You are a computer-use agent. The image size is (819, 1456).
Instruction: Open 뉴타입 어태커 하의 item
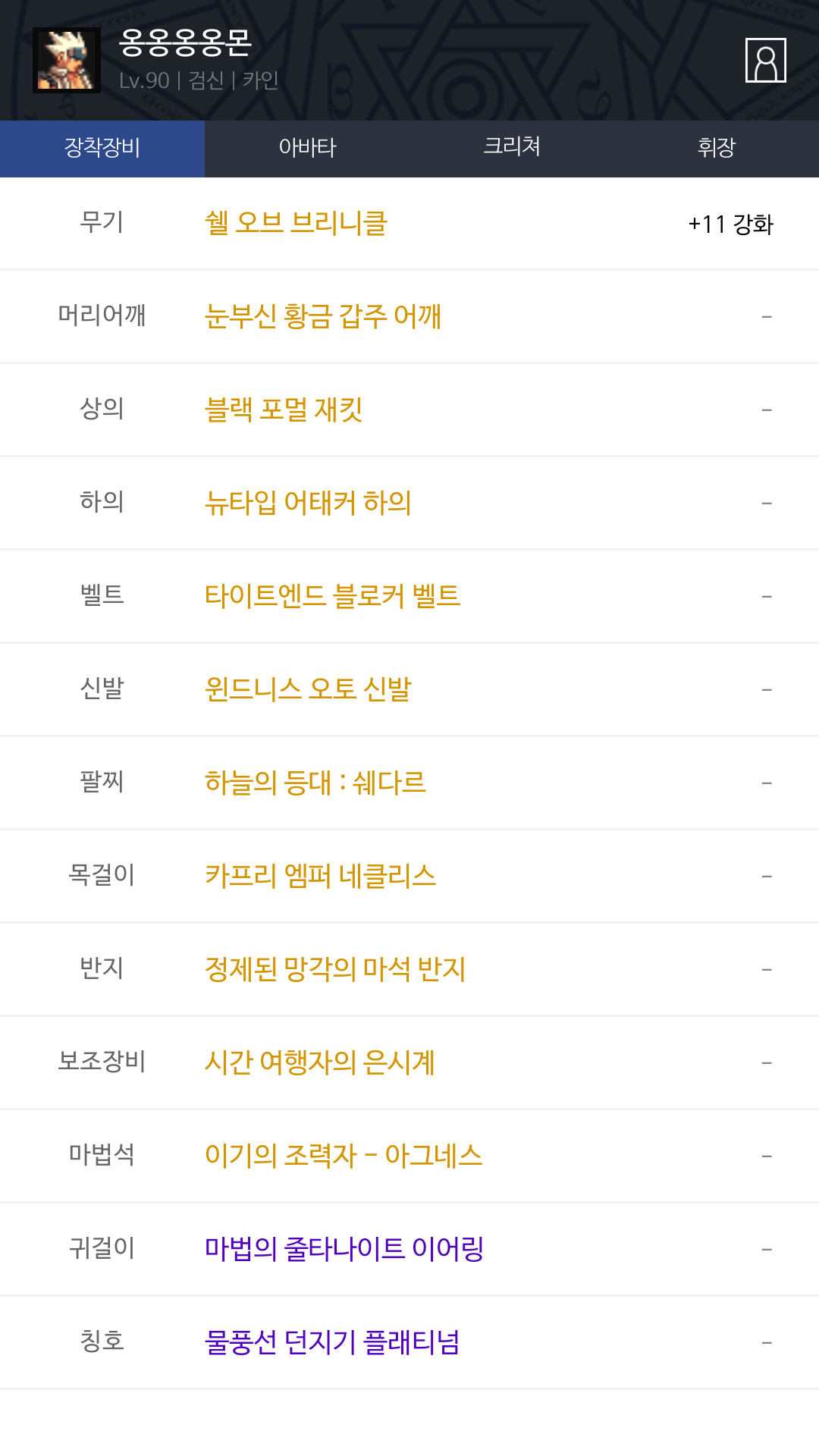(x=308, y=504)
